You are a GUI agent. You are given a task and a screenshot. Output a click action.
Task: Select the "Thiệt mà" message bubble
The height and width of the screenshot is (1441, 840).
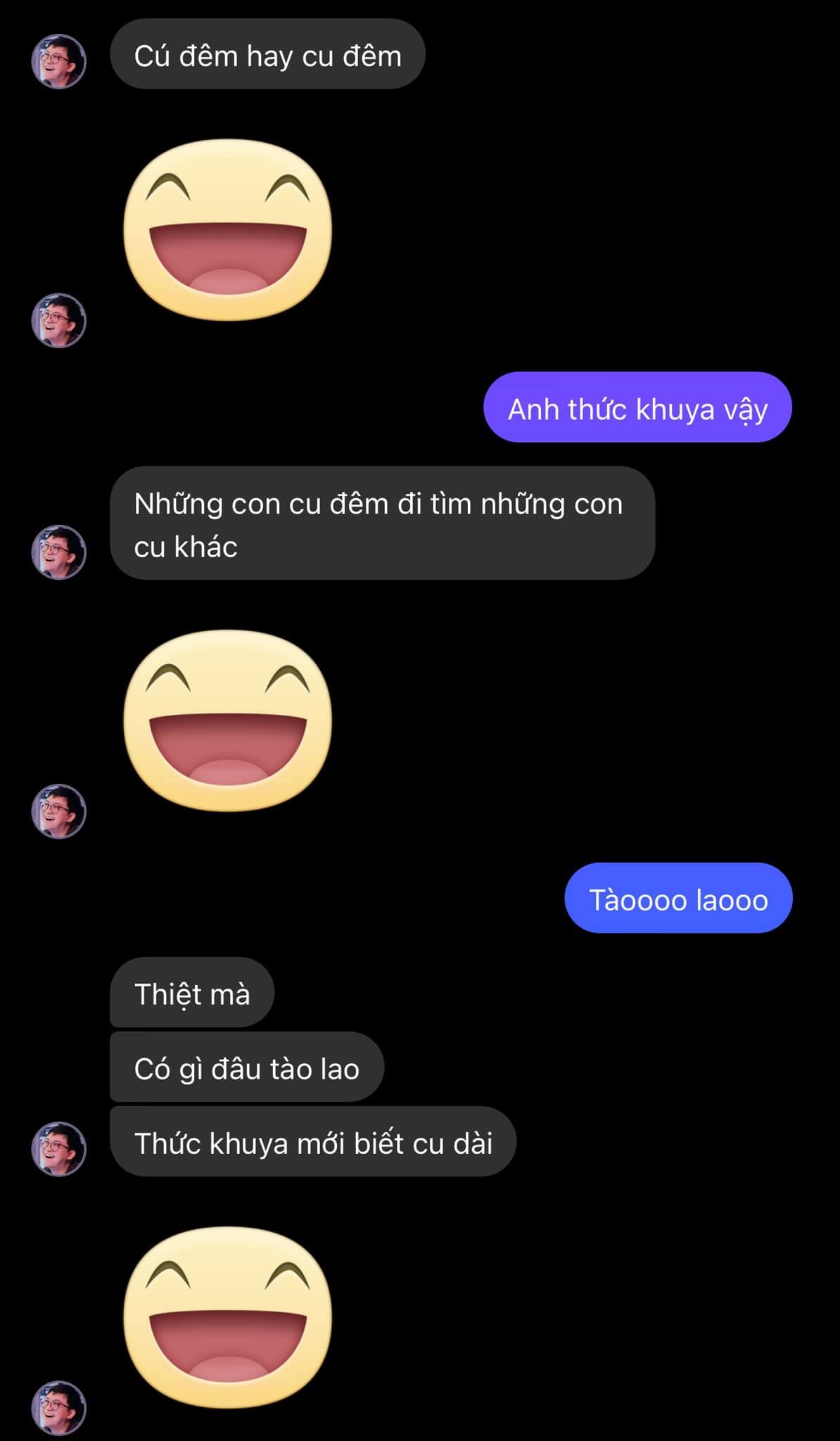pyautogui.click(x=192, y=992)
